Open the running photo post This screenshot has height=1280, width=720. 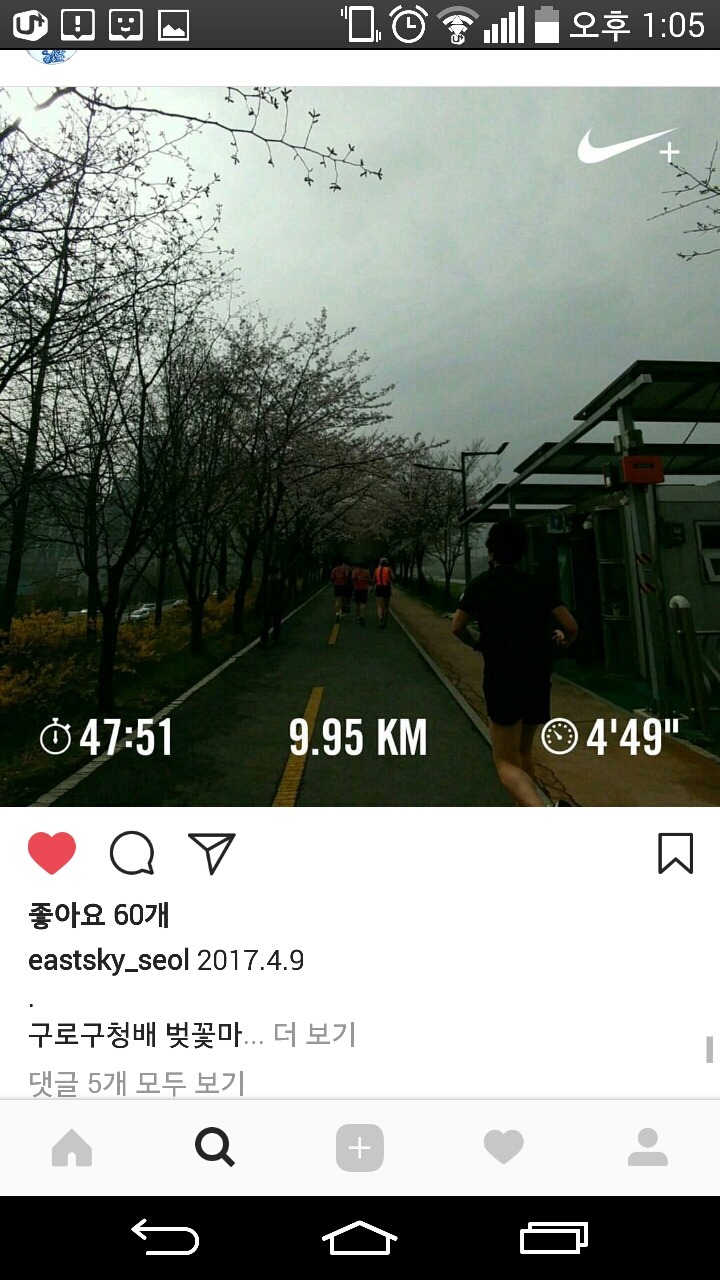[x=360, y=446]
